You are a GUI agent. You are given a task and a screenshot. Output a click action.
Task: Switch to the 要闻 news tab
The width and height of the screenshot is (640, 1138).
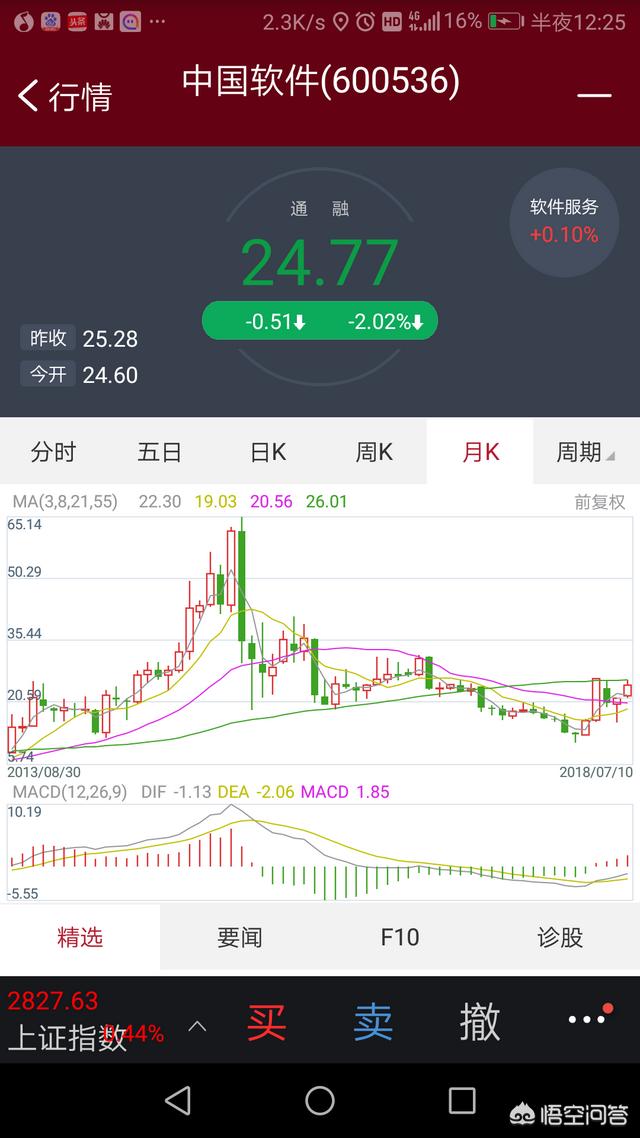pyautogui.click(x=240, y=937)
